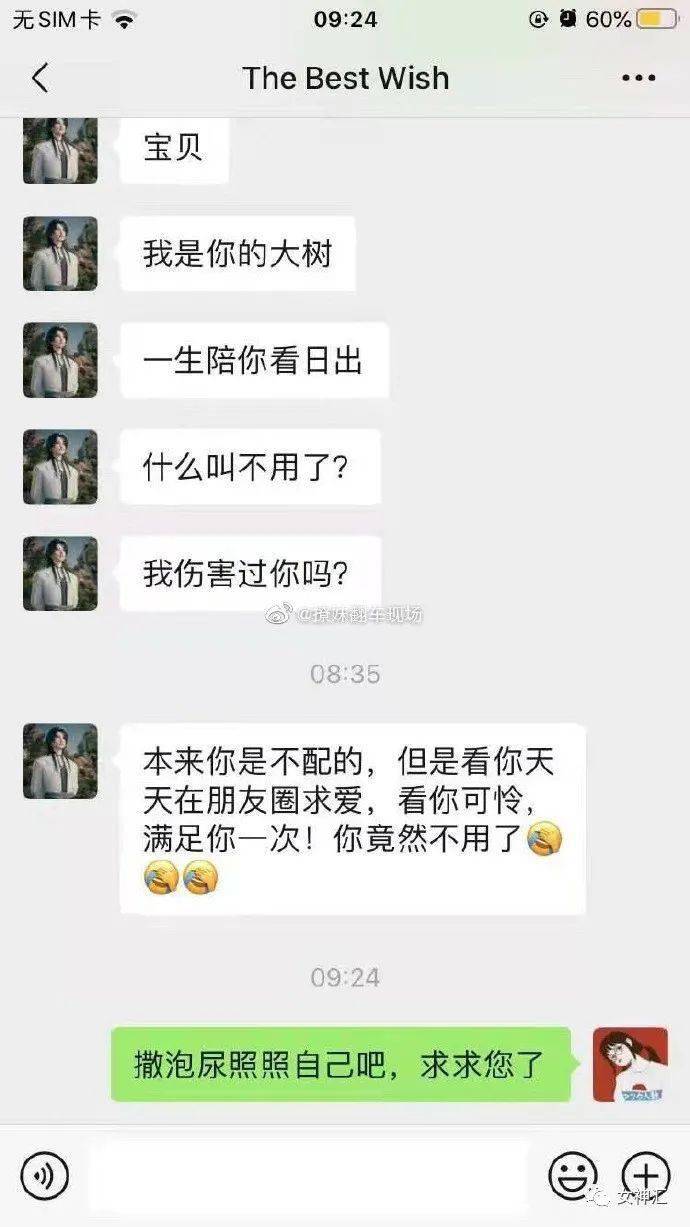
Task: Tap sender's avatar beside 我是你的大树
Action: click(61, 254)
